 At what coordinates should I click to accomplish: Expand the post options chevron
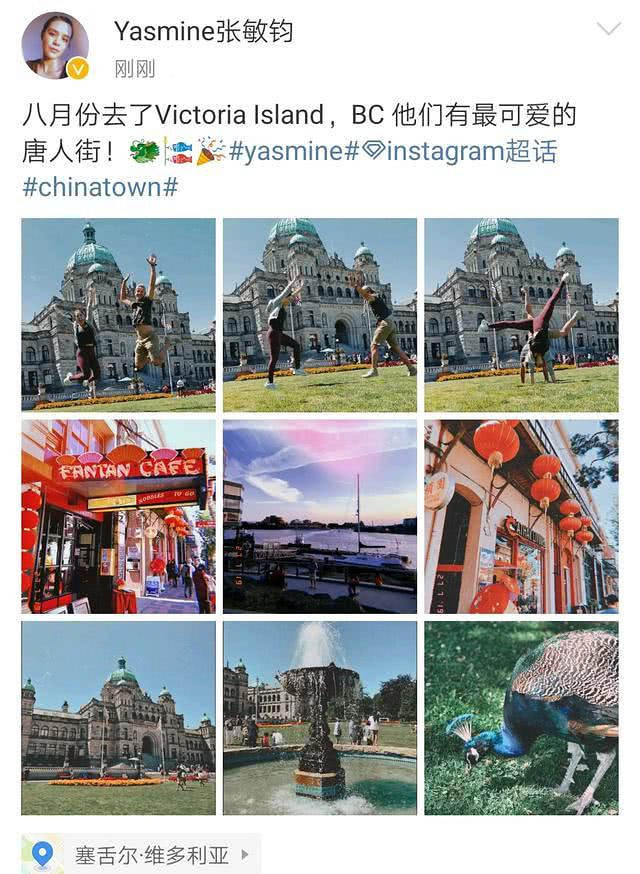[608, 29]
